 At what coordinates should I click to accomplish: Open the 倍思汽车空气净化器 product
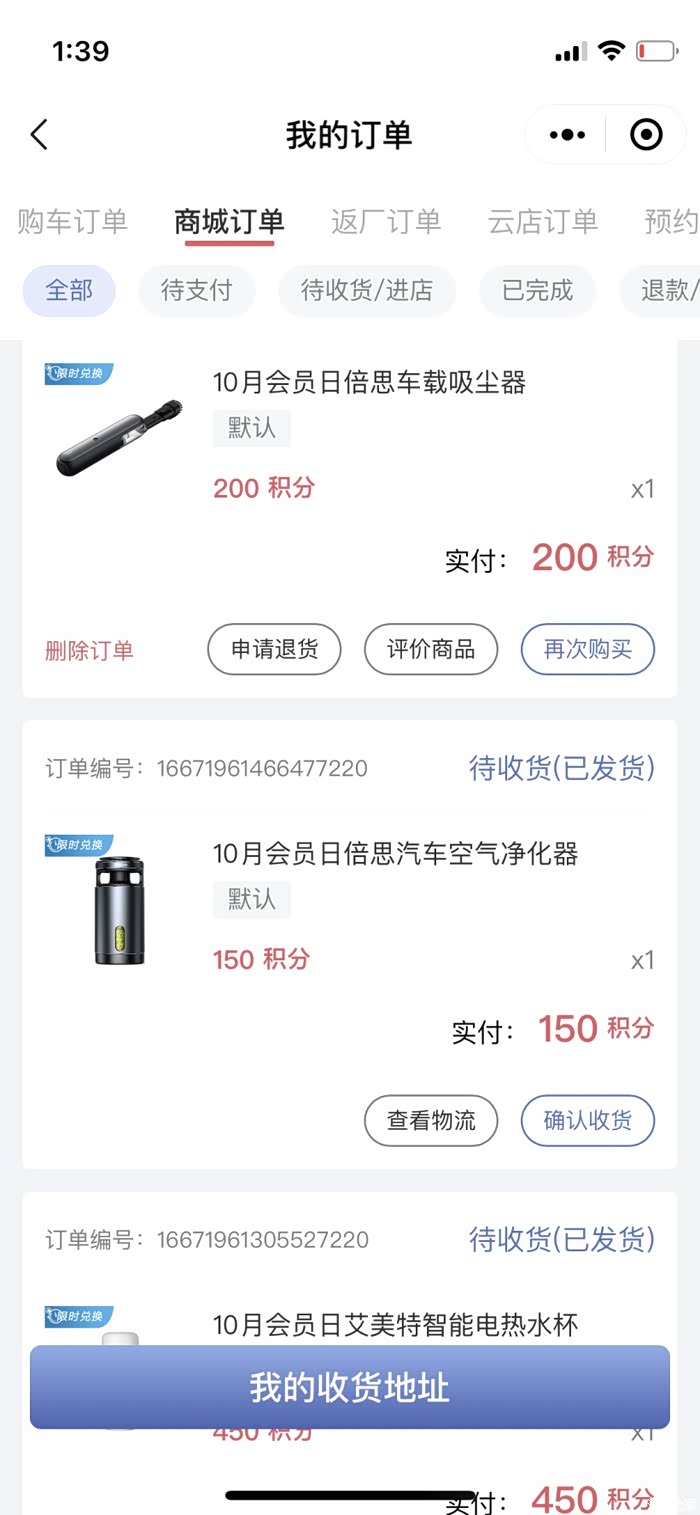[395, 854]
